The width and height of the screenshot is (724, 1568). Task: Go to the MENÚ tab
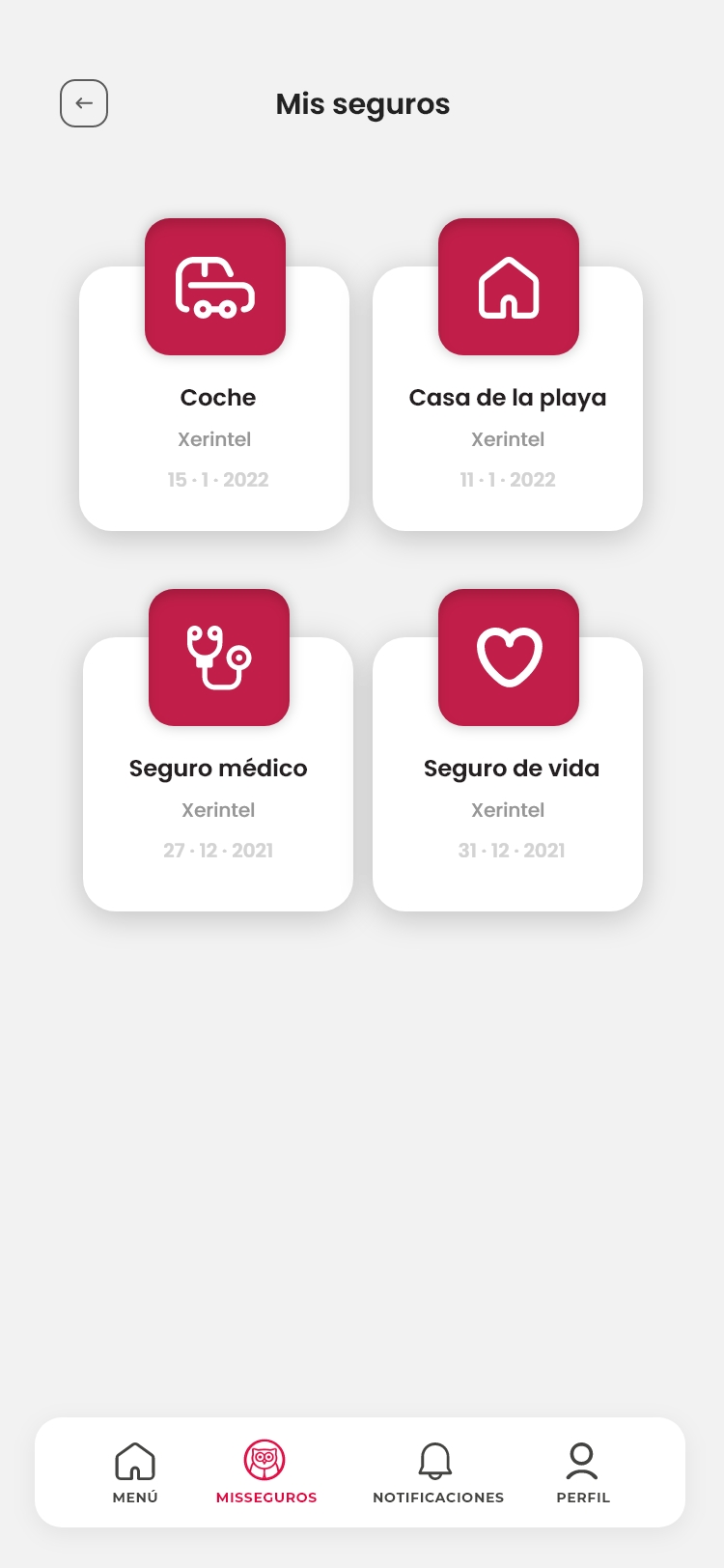135,1472
